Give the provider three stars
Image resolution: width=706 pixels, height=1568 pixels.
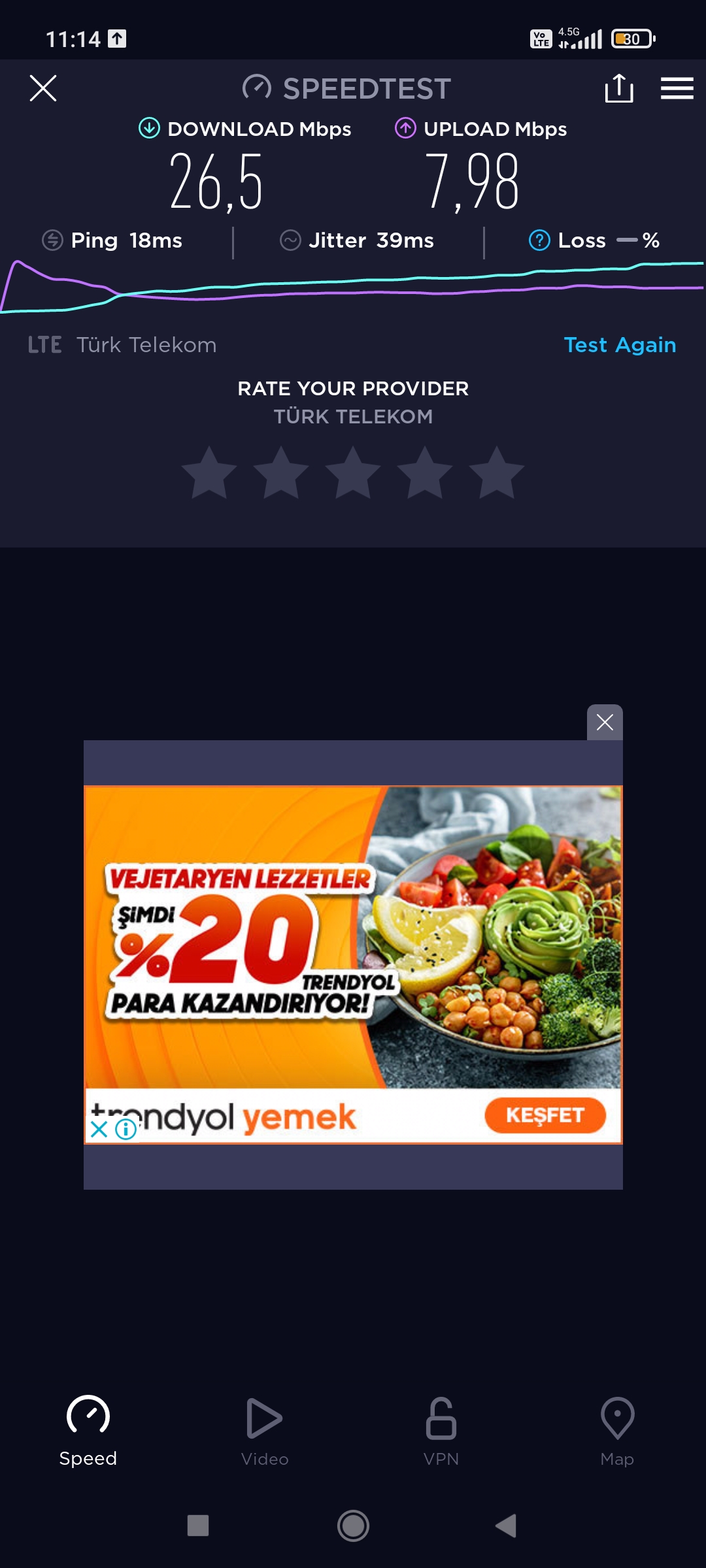[x=353, y=473]
